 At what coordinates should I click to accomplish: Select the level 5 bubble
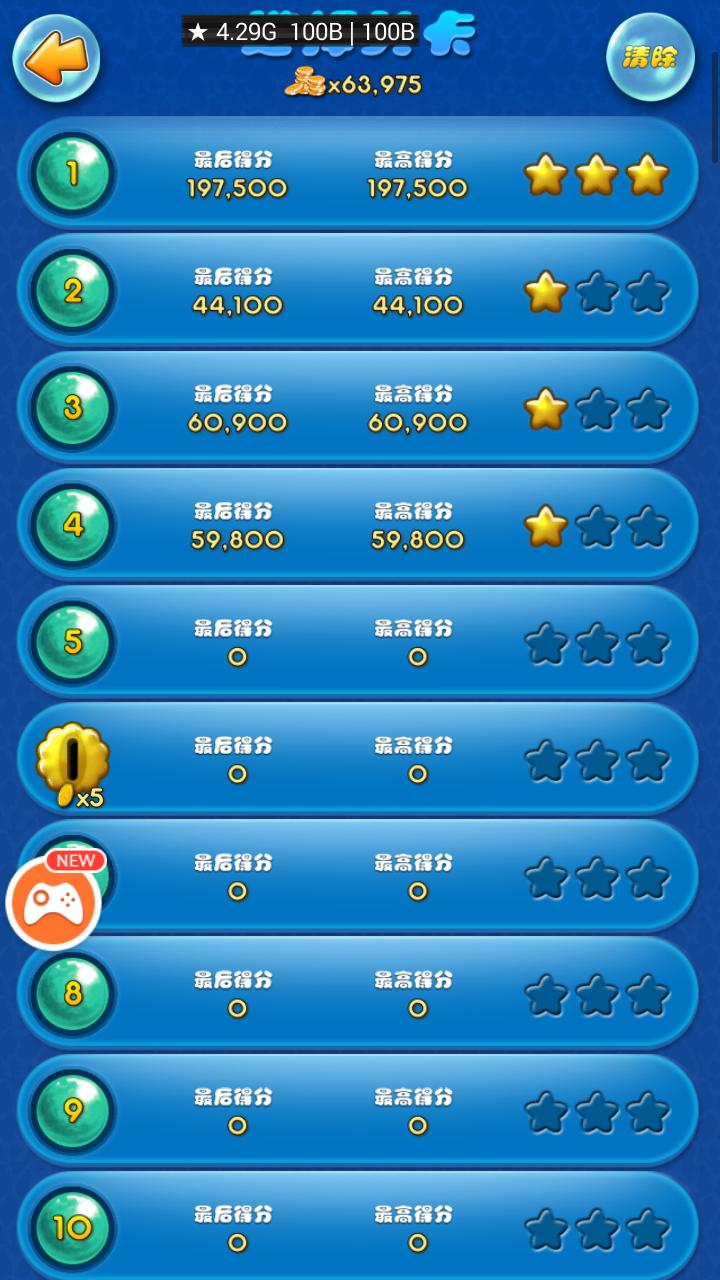pyautogui.click(x=70, y=640)
